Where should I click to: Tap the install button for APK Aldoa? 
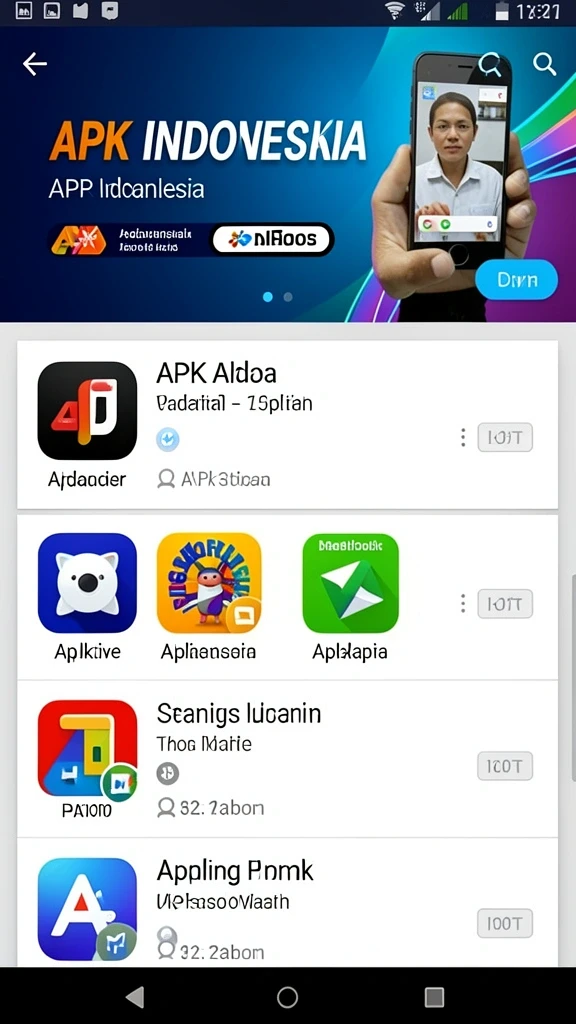pyautogui.click(x=505, y=437)
